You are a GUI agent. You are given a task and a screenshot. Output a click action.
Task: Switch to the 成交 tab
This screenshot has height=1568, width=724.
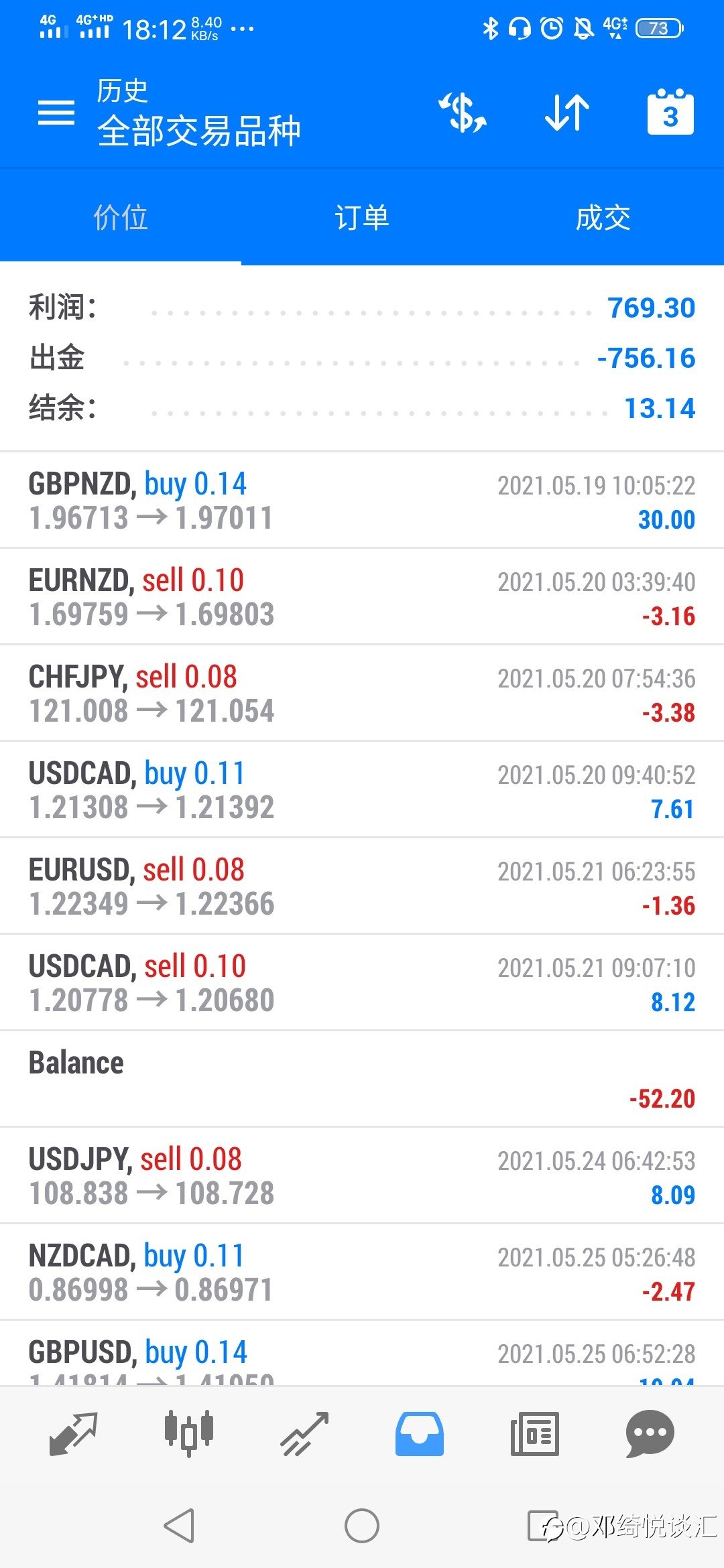point(603,217)
